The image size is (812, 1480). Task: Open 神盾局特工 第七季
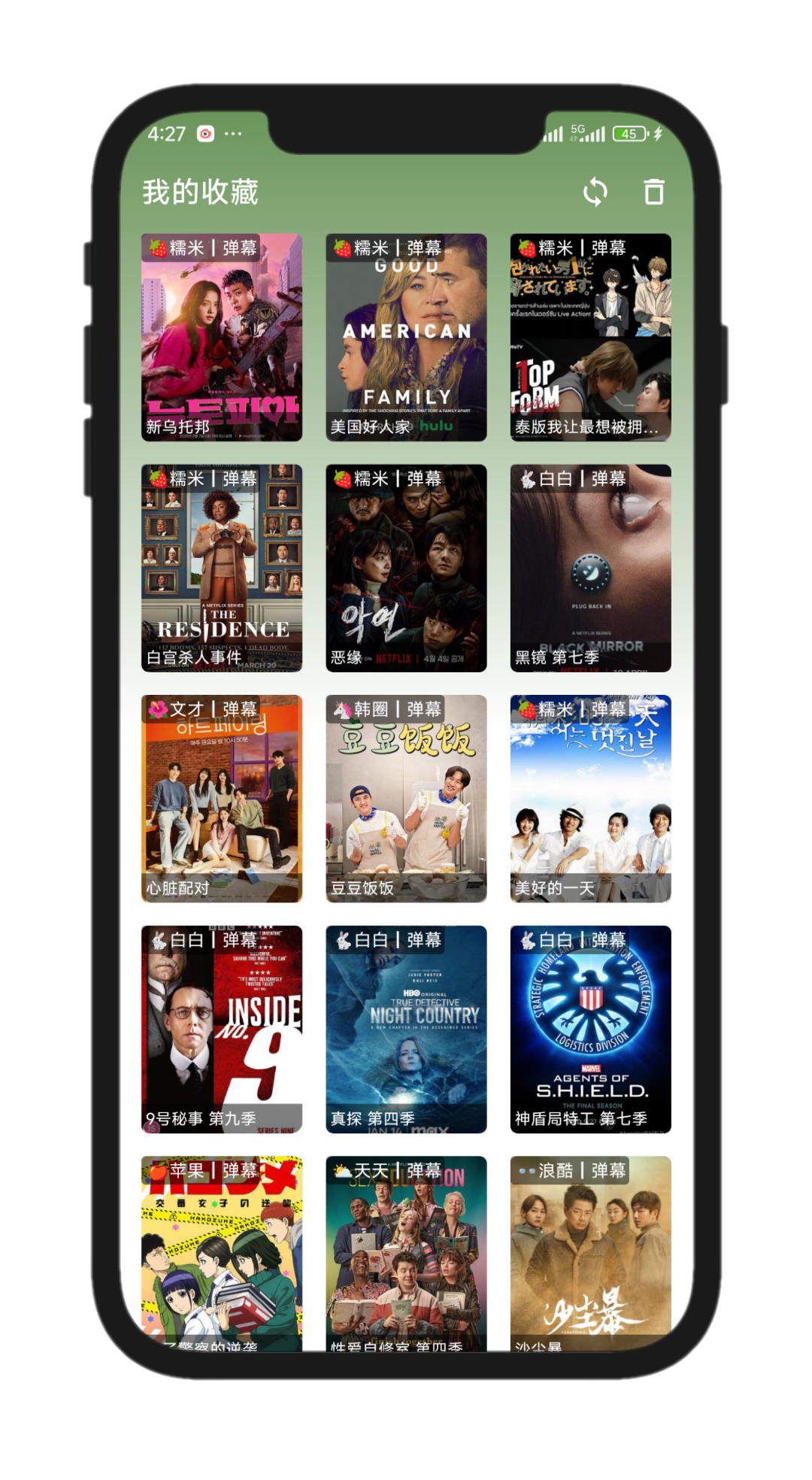(x=590, y=1029)
